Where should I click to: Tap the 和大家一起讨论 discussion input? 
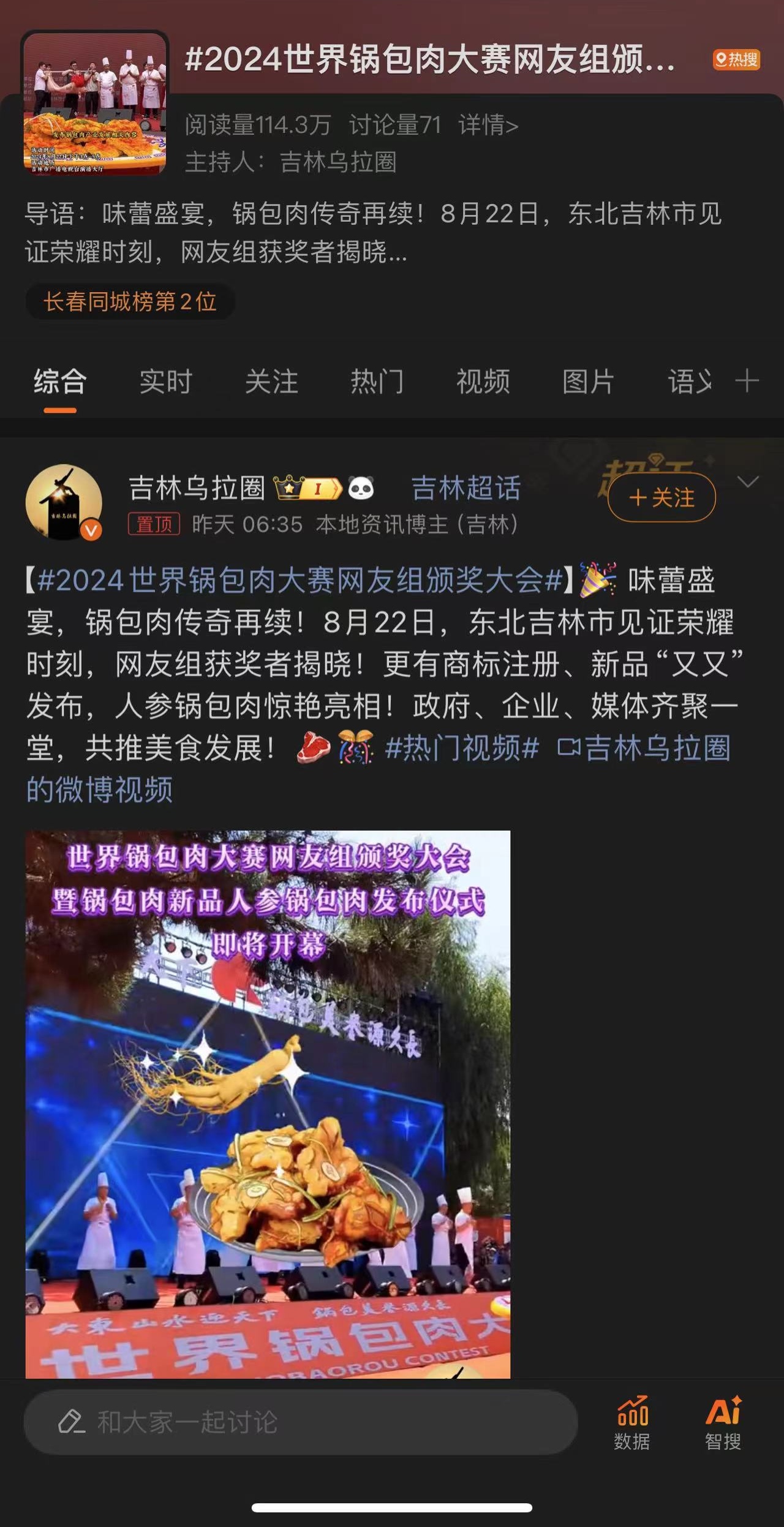(300, 1422)
